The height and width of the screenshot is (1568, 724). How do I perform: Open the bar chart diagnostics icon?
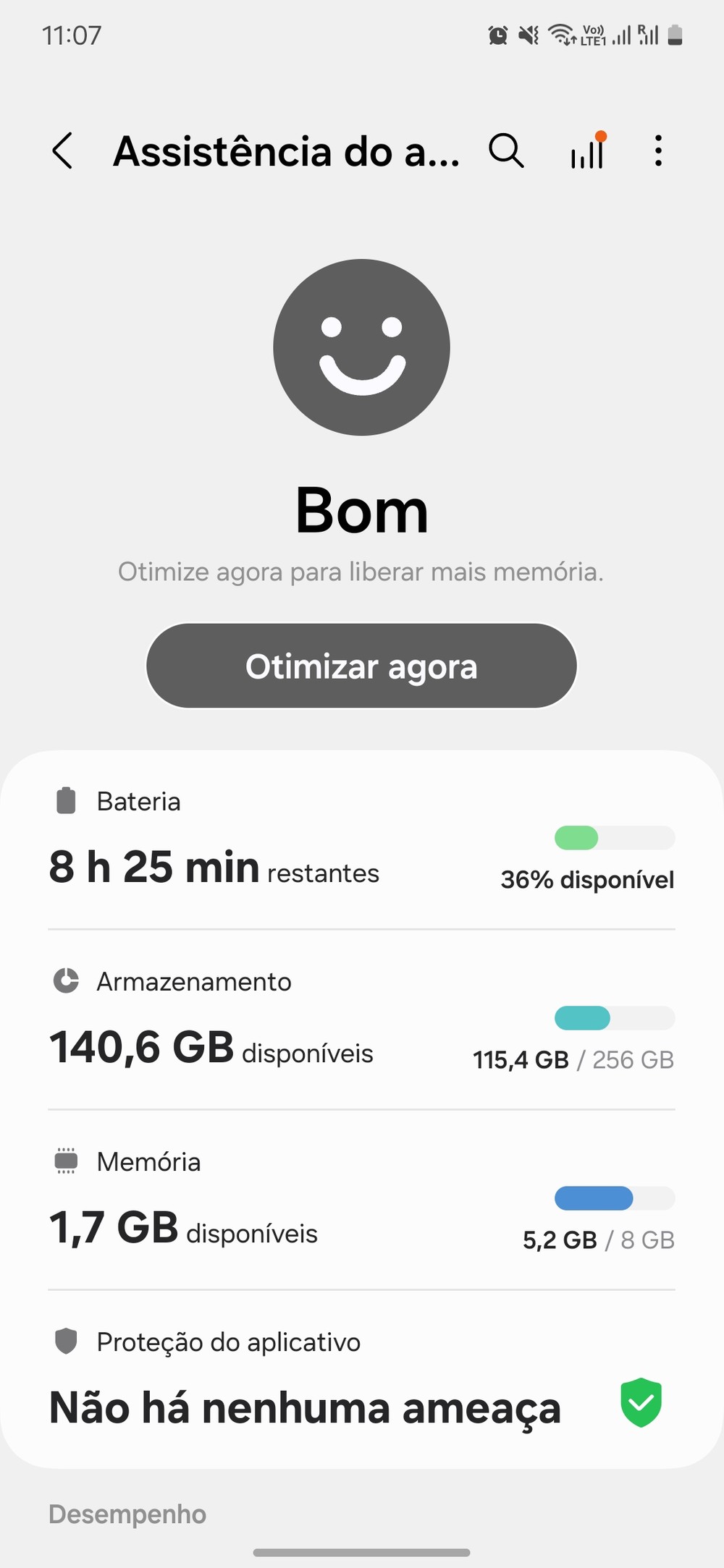[x=587, y=151]
